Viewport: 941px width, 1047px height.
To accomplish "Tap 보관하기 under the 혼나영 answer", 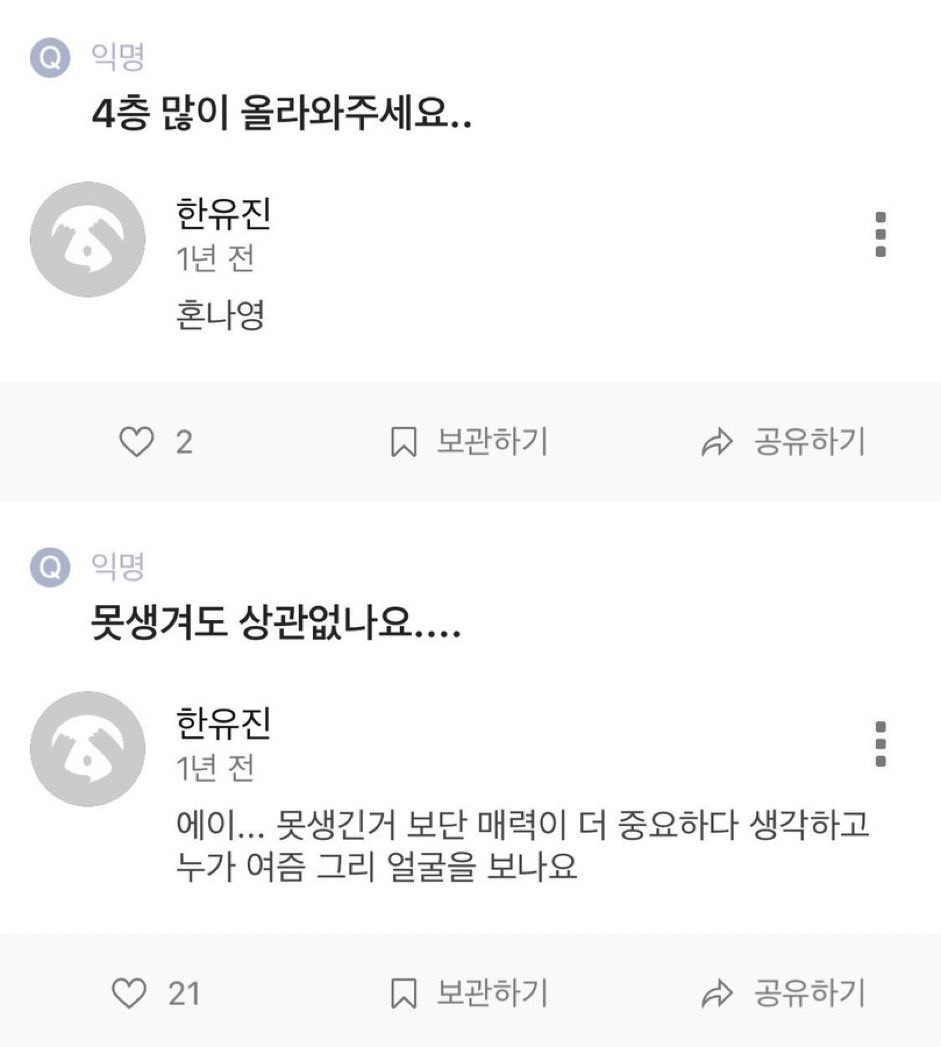I will pos(469,441).
